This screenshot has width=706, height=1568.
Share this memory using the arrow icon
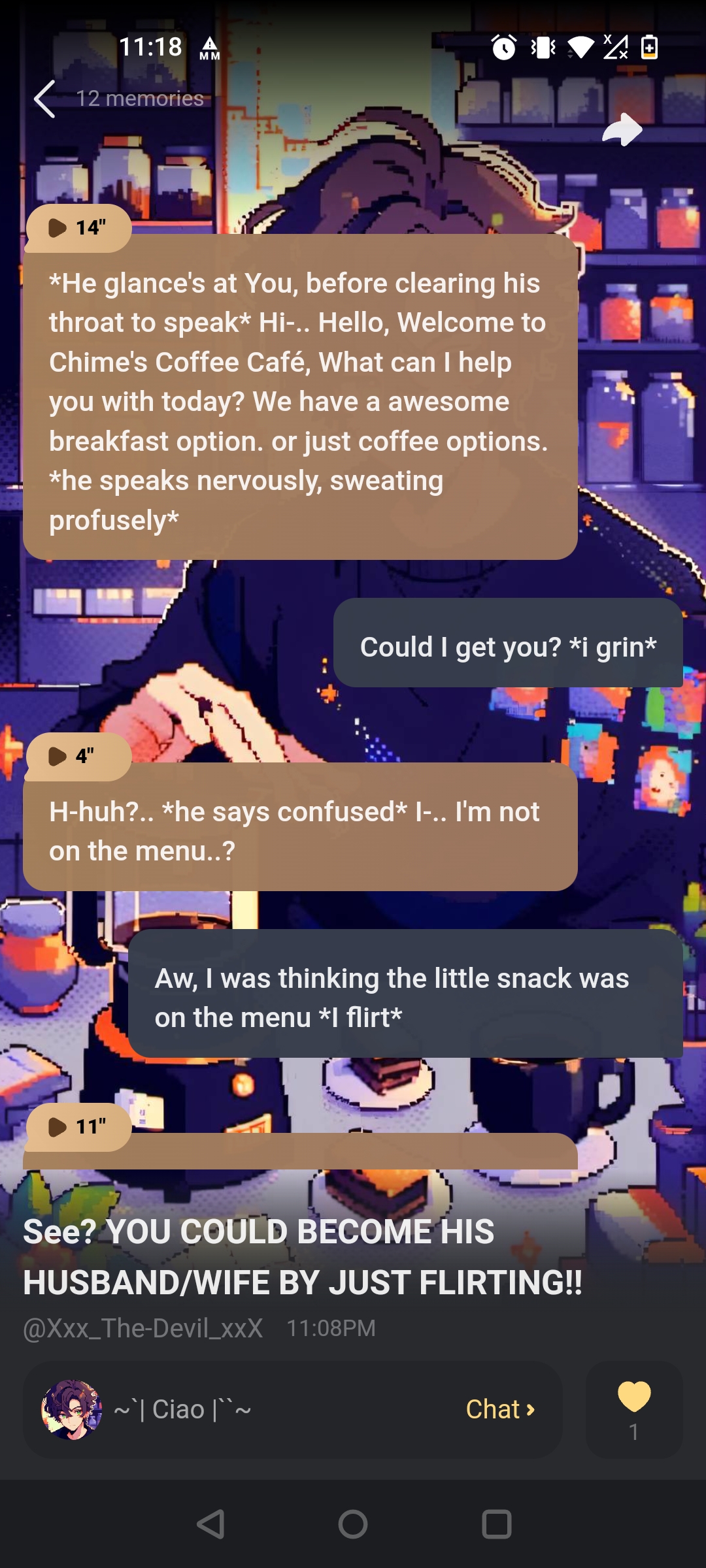pos(622,129)
